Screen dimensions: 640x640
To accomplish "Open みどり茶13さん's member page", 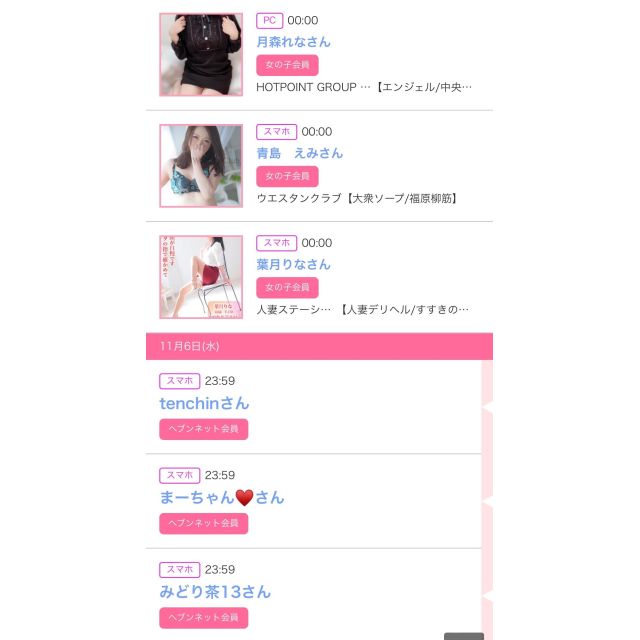I will coord(215,591).
